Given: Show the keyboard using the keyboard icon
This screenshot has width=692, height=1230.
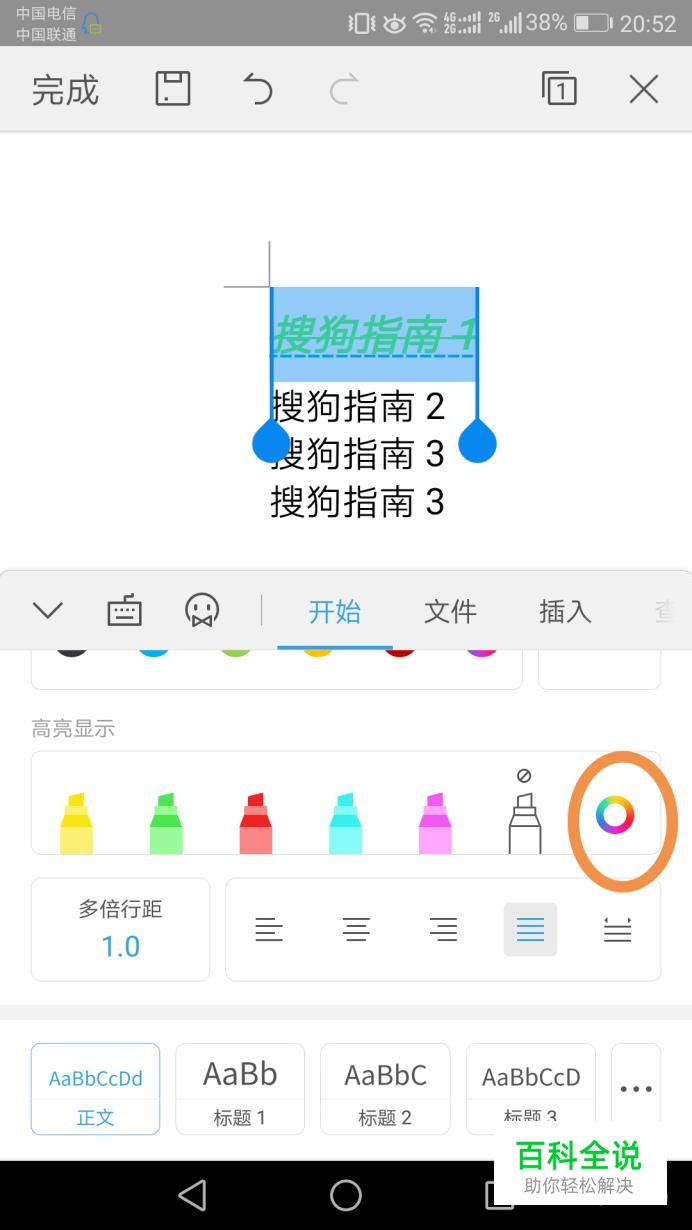Looking at the screenshot, I should coord(125,610).
